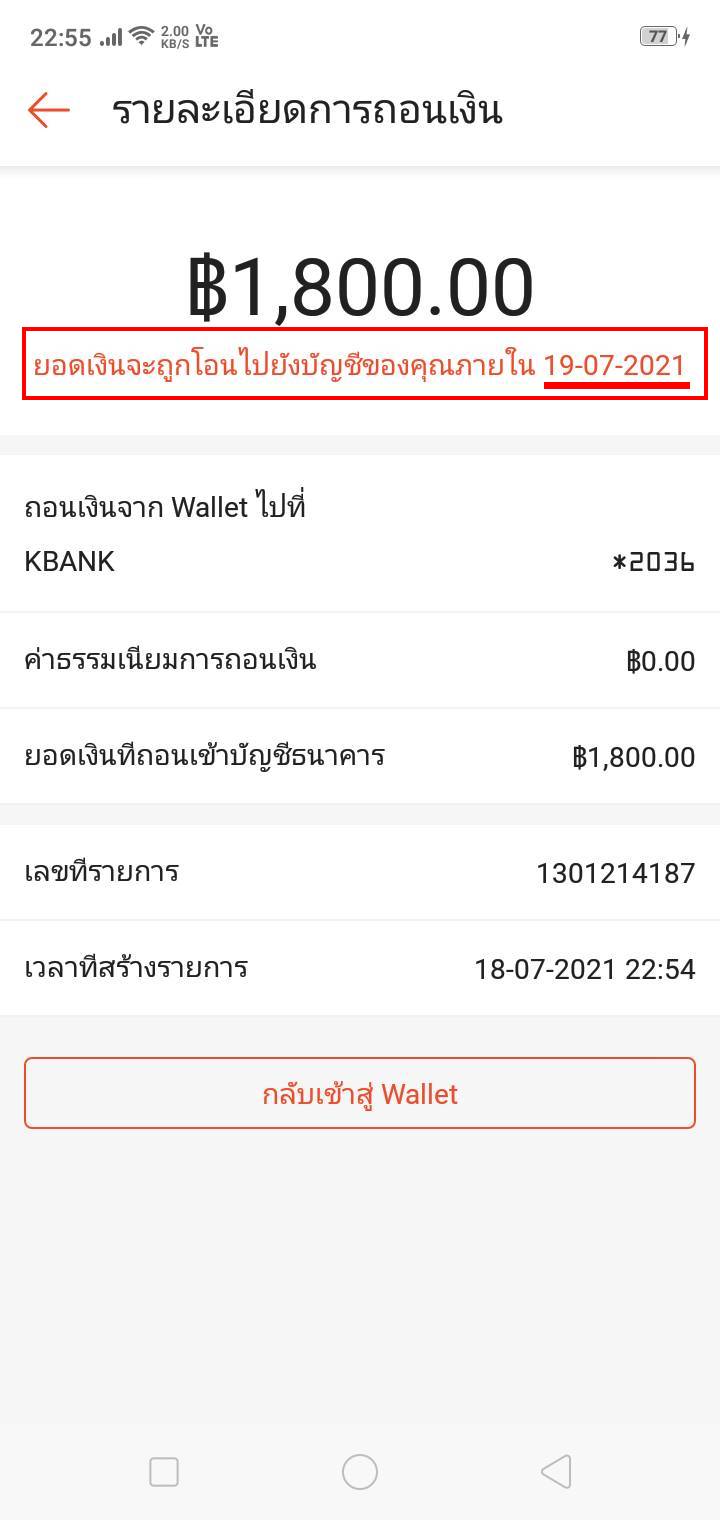
Task: Open recent apps from navigation bar
Action: [x=163, y=1472]
